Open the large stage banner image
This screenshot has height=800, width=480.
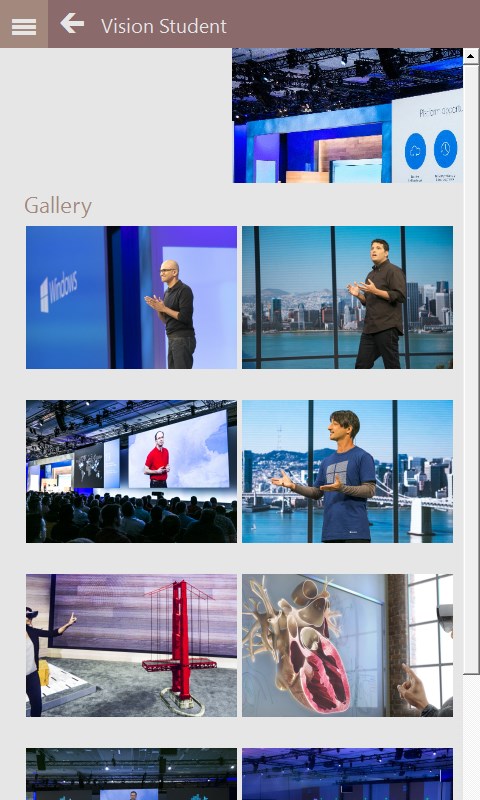(x=348, y=115)
